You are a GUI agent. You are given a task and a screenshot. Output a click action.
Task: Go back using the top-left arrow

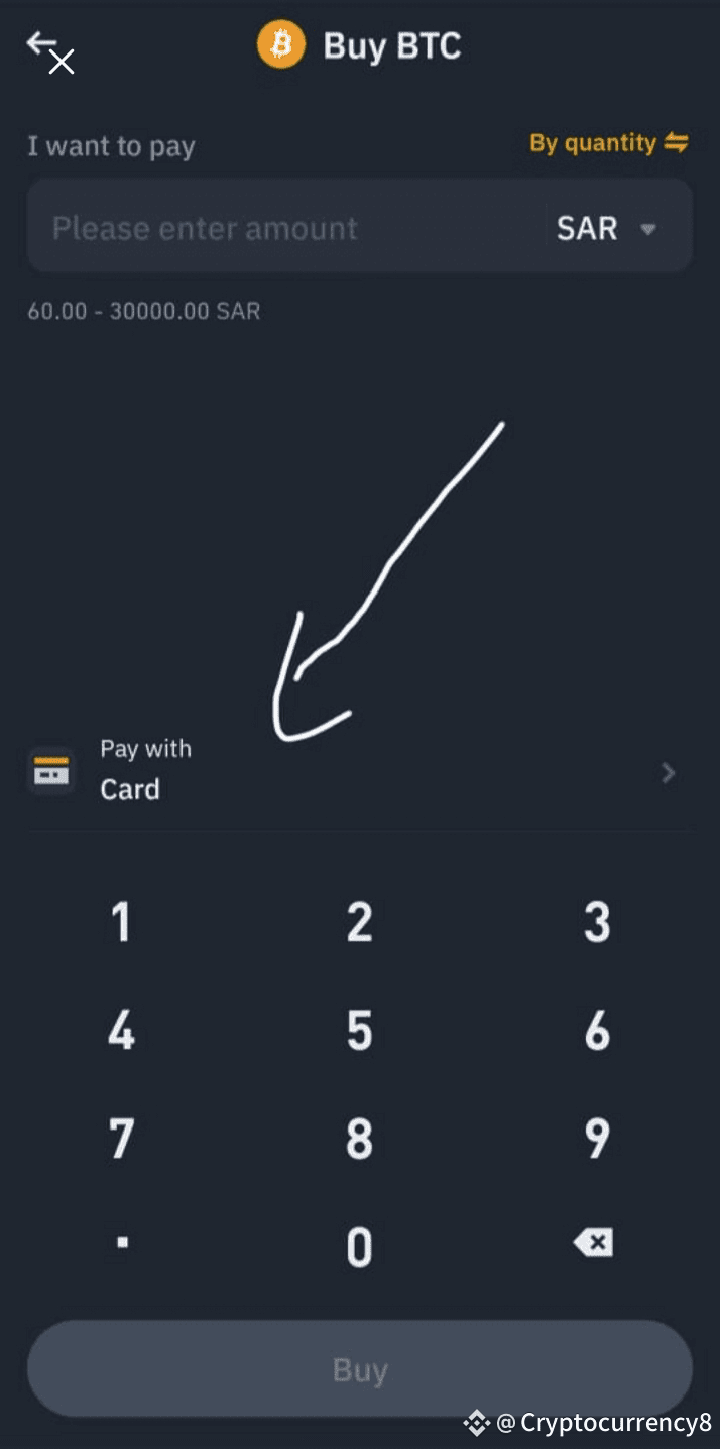(x=40, y=43)
